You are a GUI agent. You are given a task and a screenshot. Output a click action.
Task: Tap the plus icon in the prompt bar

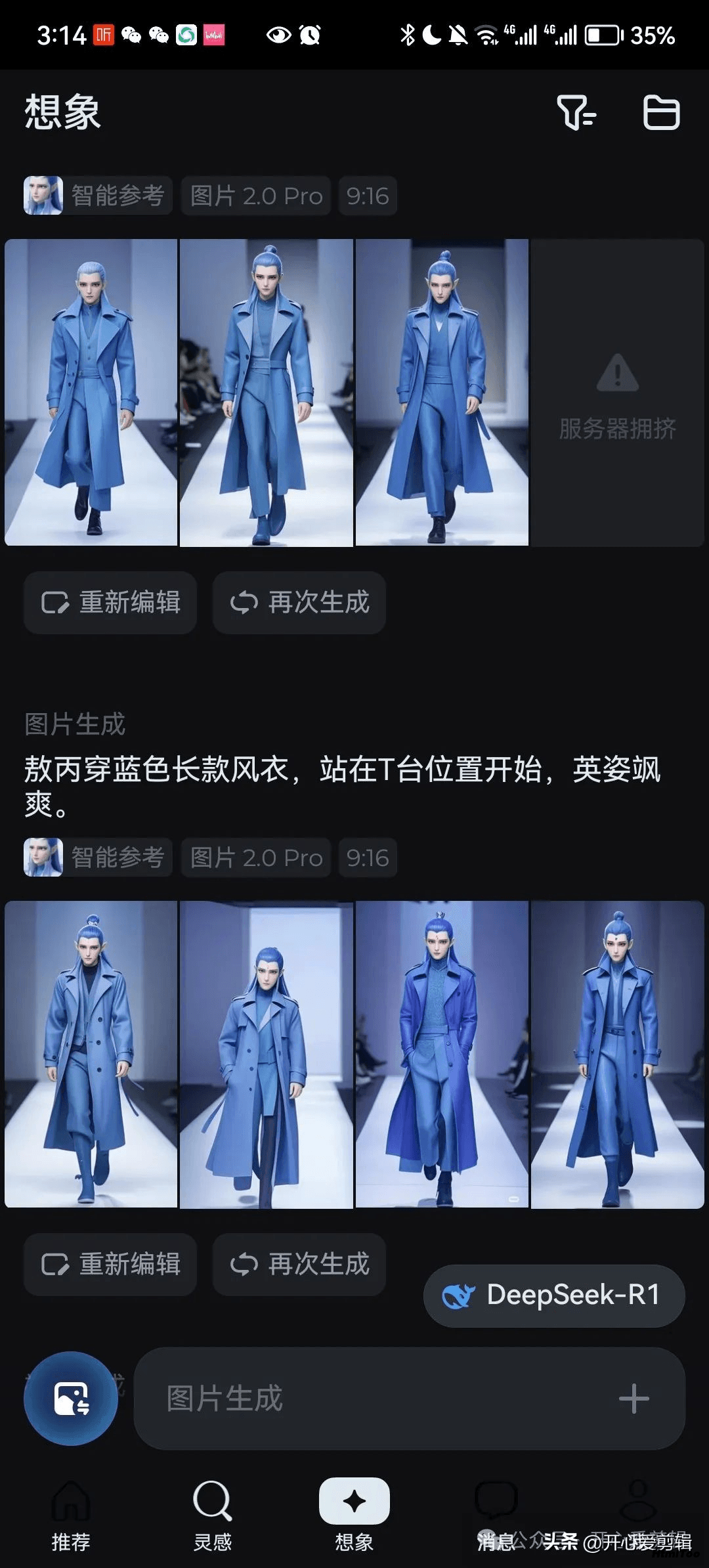(634, 1399)
